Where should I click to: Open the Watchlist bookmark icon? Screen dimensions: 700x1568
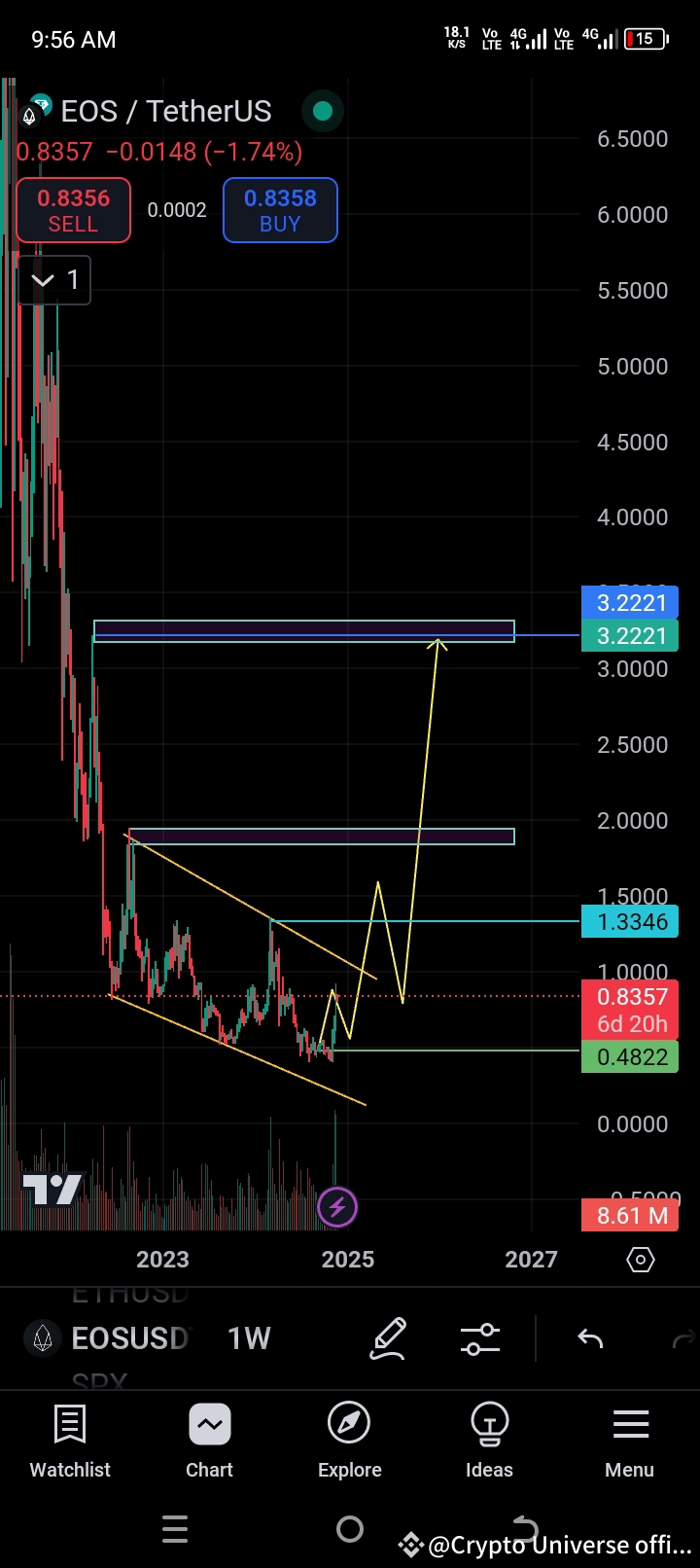coord(69,1424)
